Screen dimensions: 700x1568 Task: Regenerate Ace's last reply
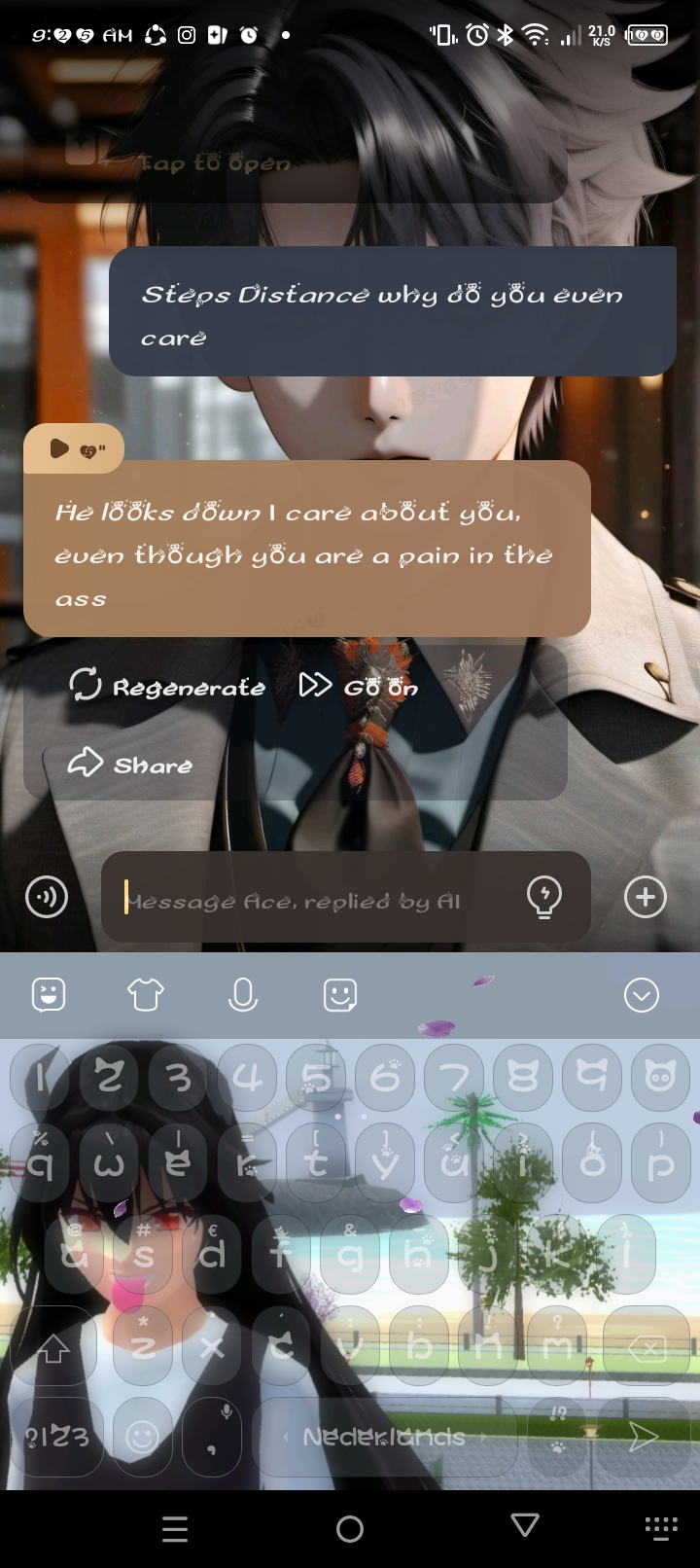pos(167,687)
